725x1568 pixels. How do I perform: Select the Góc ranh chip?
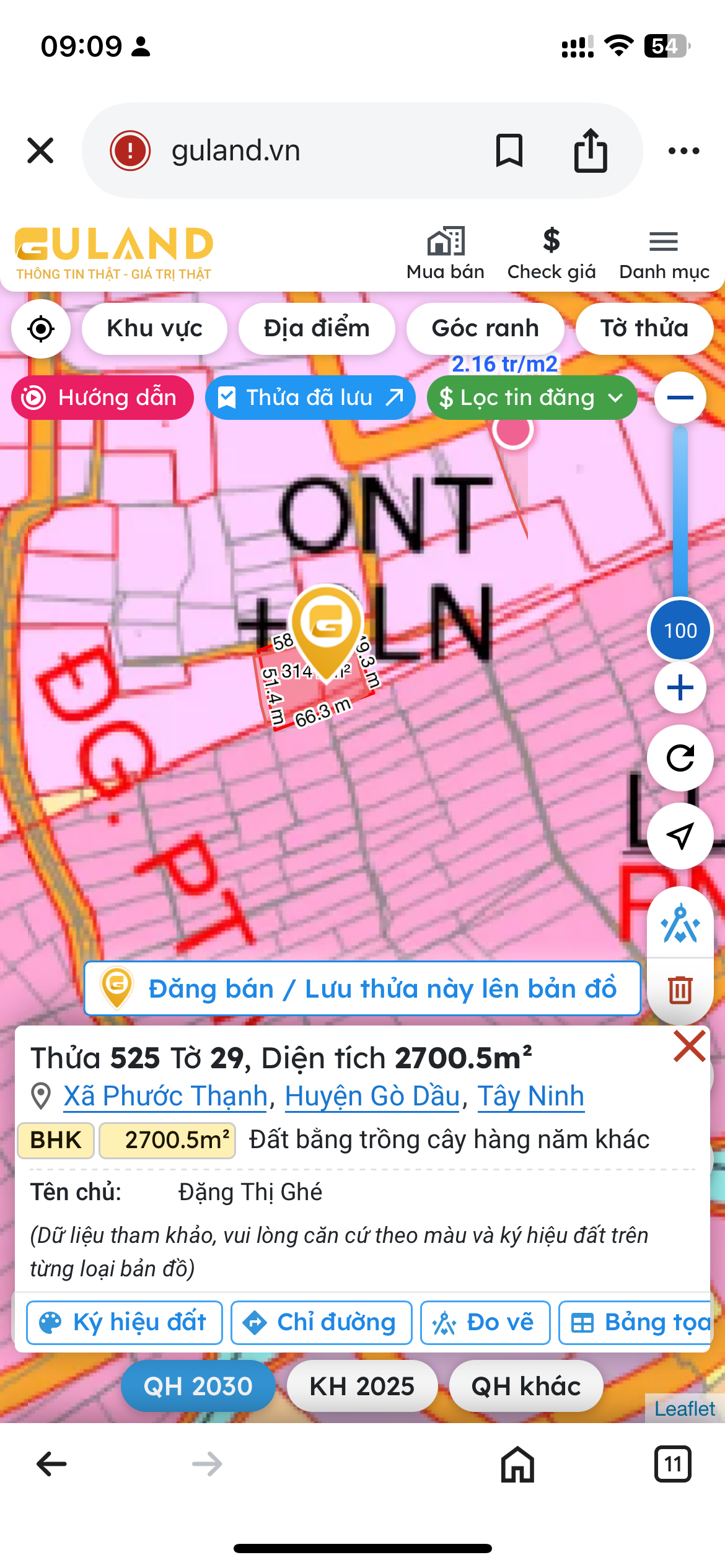click(x=485, y=328)
